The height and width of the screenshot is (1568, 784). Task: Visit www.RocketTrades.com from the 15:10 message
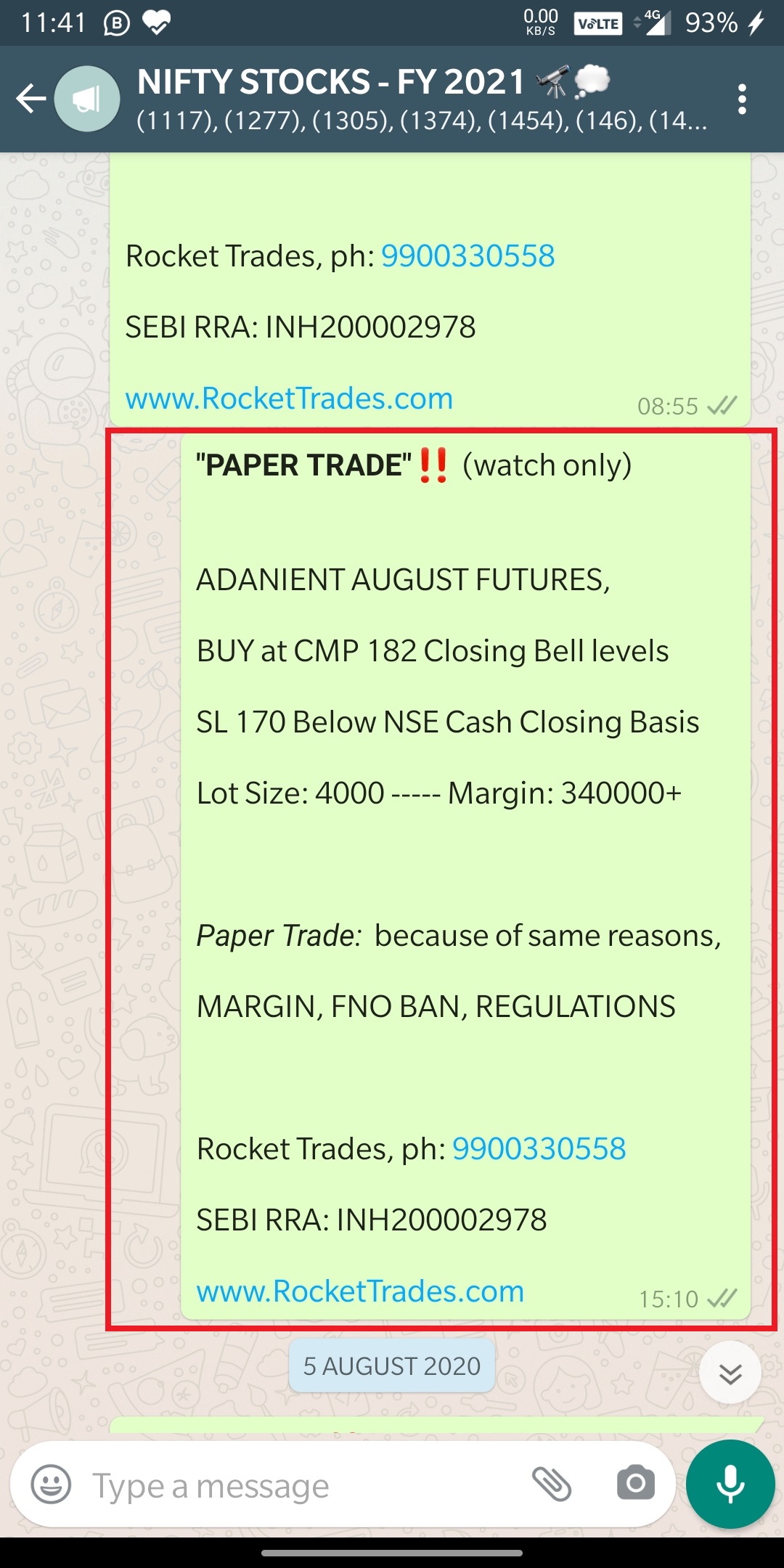click(360, 1291)
